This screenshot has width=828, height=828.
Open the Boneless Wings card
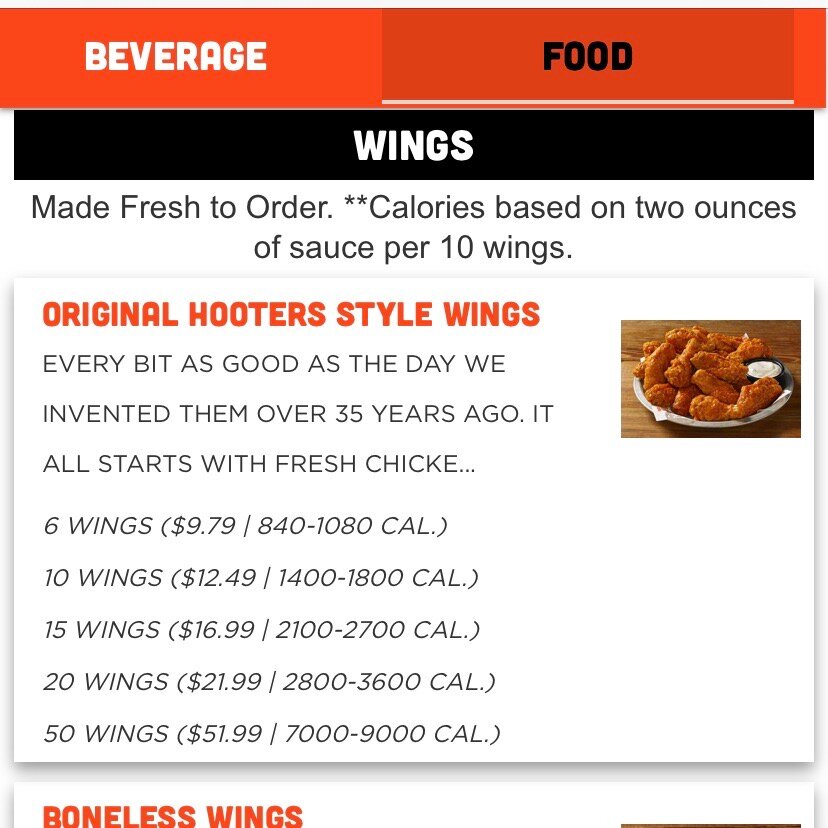(173, 813)
